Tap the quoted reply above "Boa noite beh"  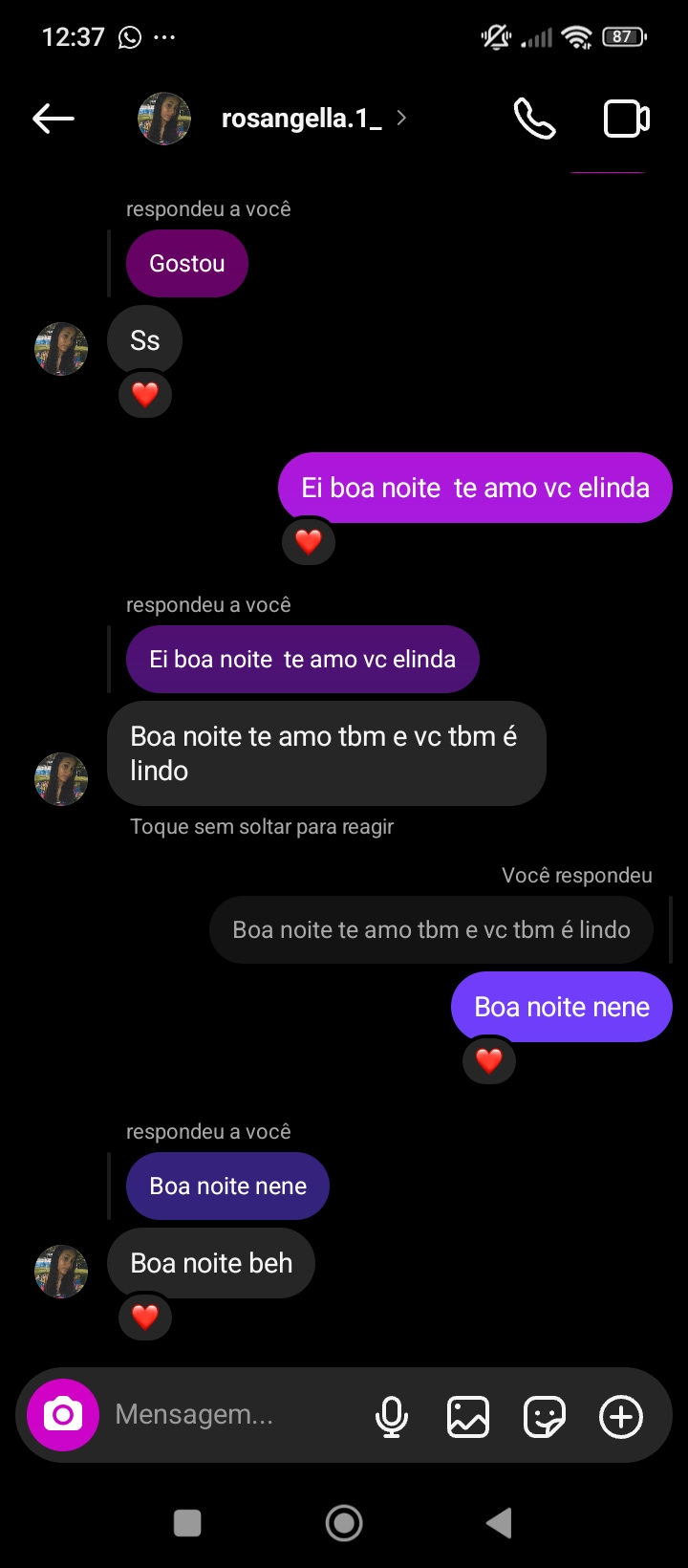point(227,1186)
